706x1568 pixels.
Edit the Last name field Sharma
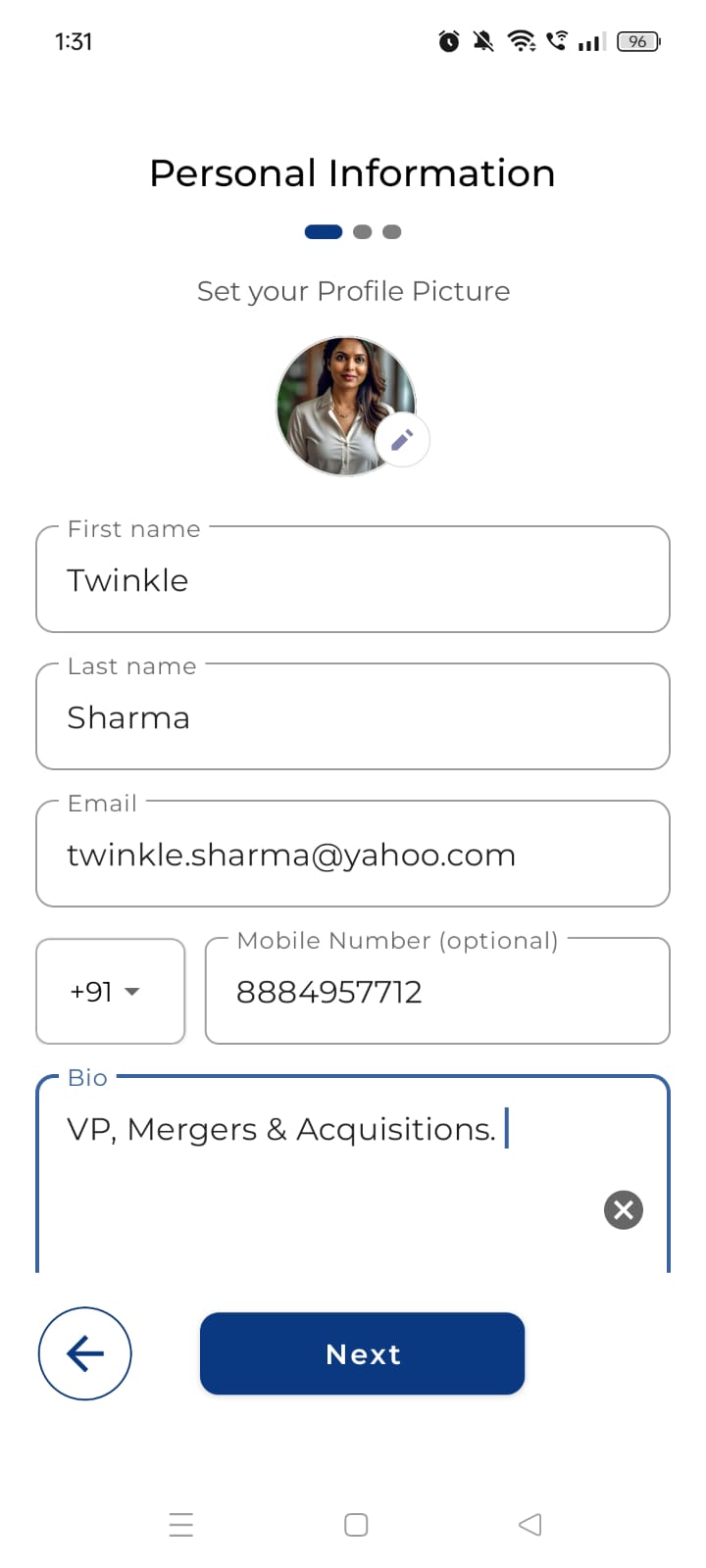[x=353, y=717]
